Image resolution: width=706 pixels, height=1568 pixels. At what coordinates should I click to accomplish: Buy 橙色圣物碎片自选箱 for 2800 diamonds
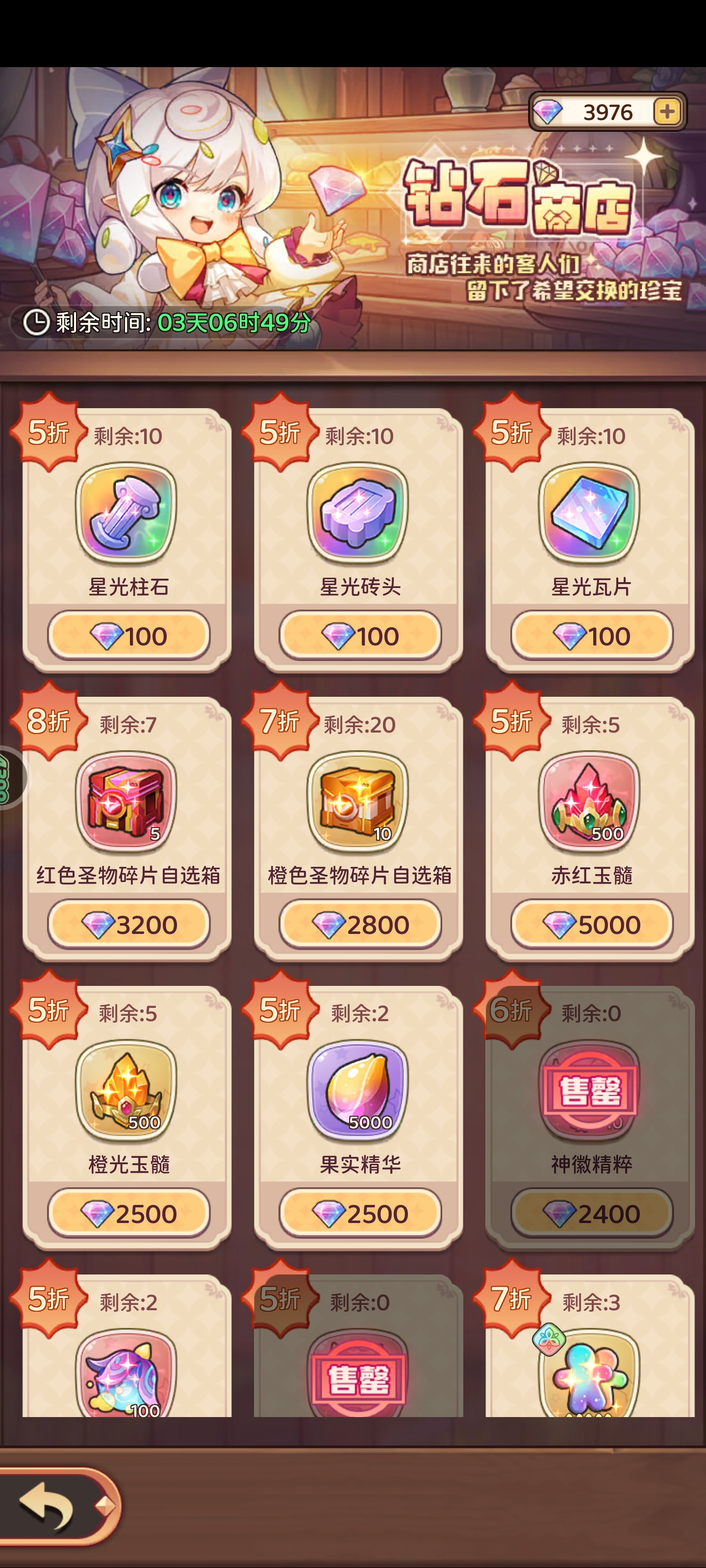pos(359,924)
